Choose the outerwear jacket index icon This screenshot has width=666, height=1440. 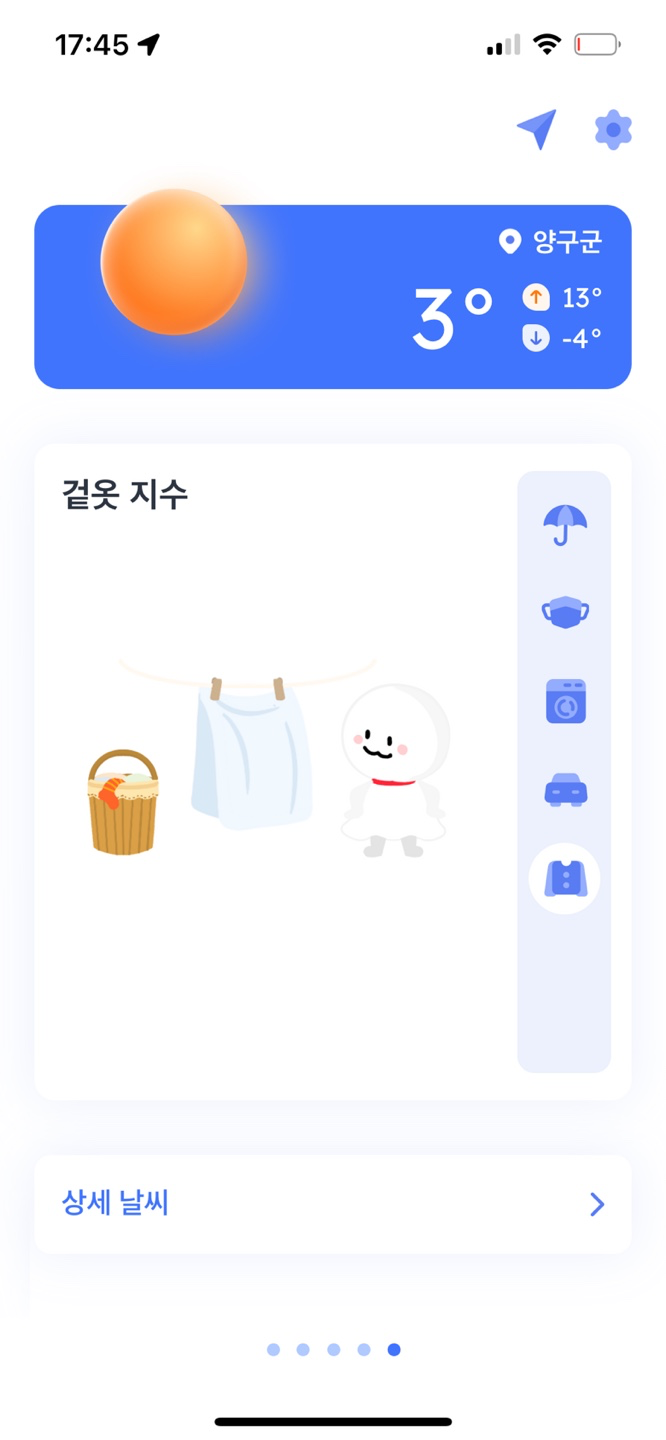pyautogui.click(x=564, y=879)
